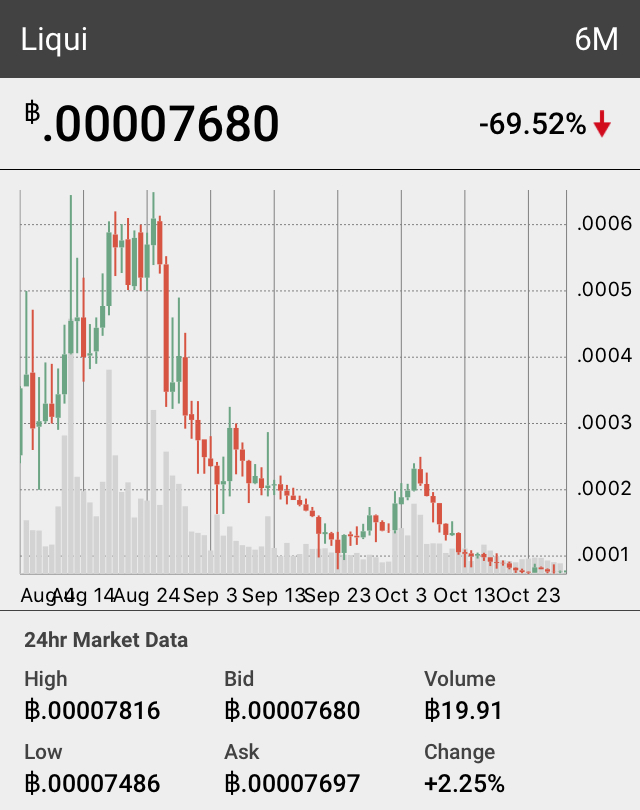Open the Liqui exchange selector
The image size is (640, 810).
55,40
